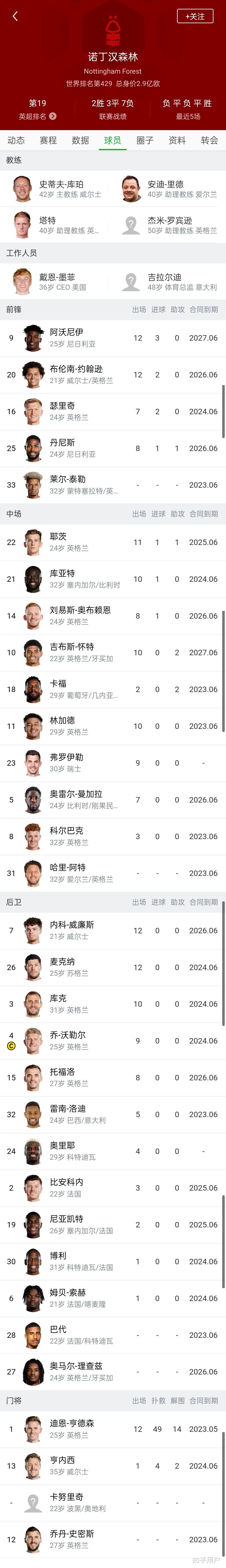Image resolution: width=226 pixels, height=1568 pixels.
Task: Go back using the top-left arrow
Action: pyautogui.click(x=15, y=17)
